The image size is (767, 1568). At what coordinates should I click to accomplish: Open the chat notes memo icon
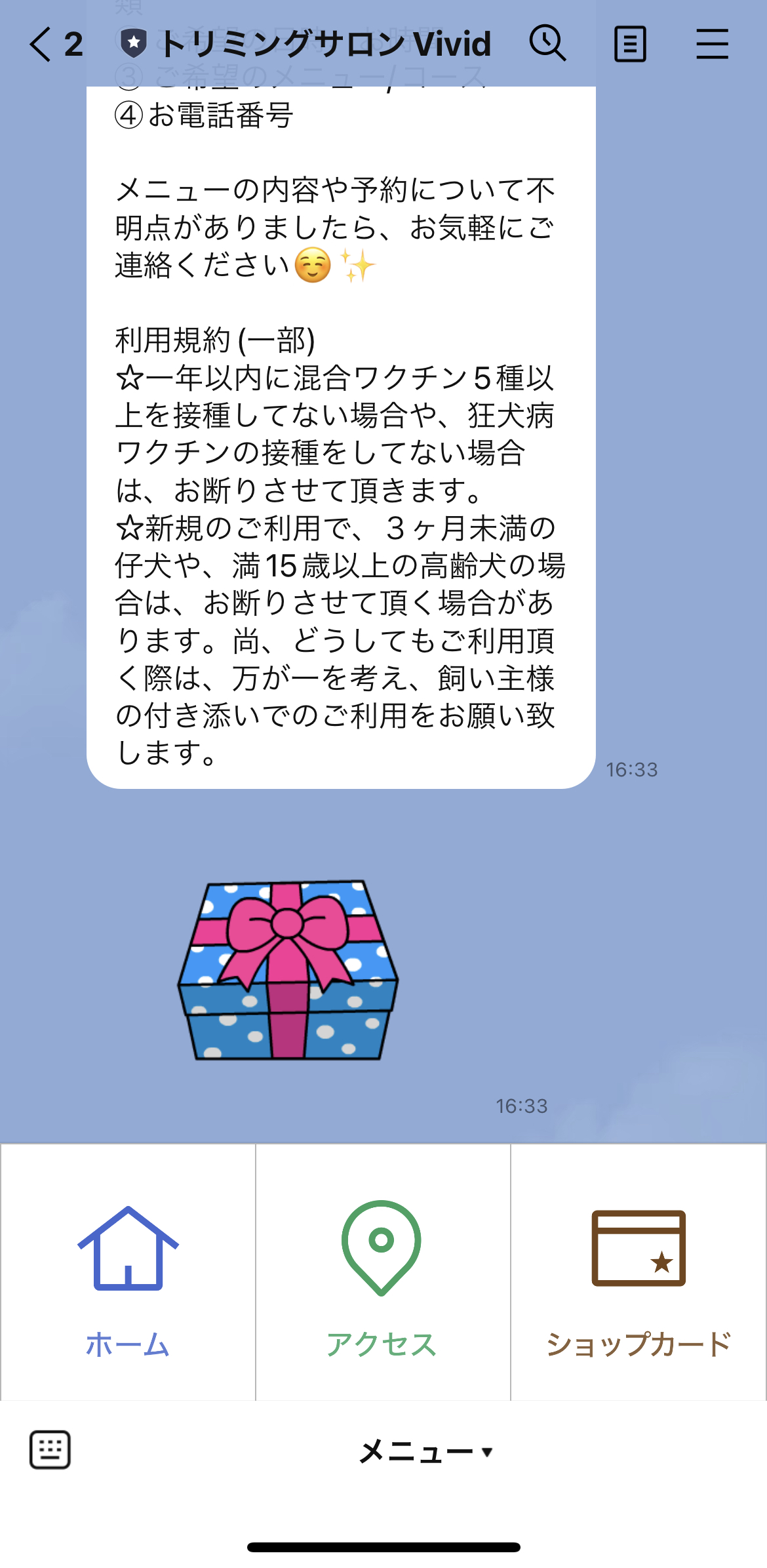click(631, 43)
